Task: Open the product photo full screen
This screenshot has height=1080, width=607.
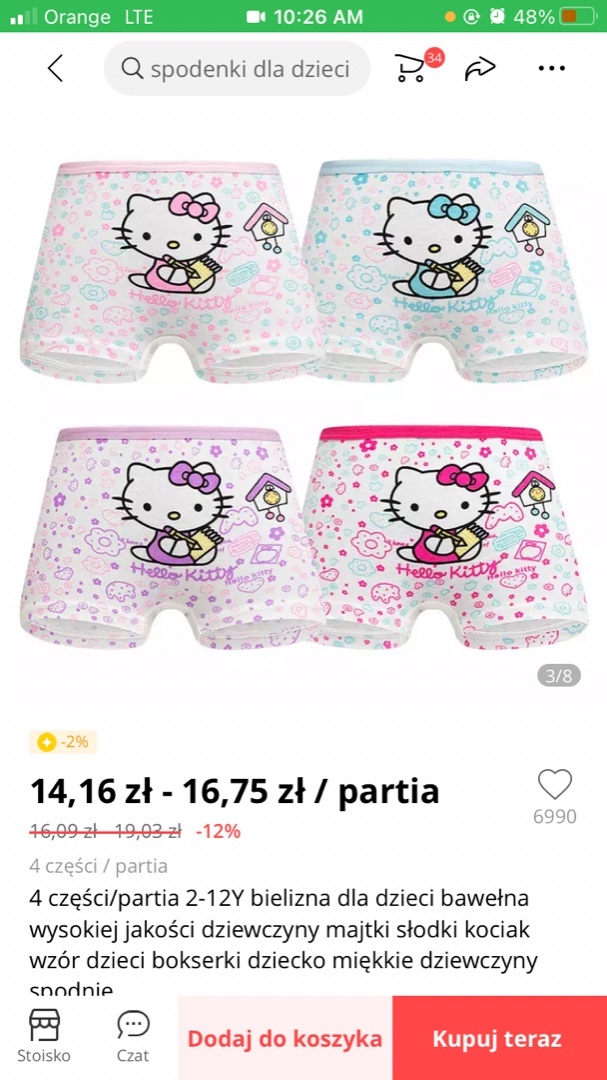Action: 304,400
